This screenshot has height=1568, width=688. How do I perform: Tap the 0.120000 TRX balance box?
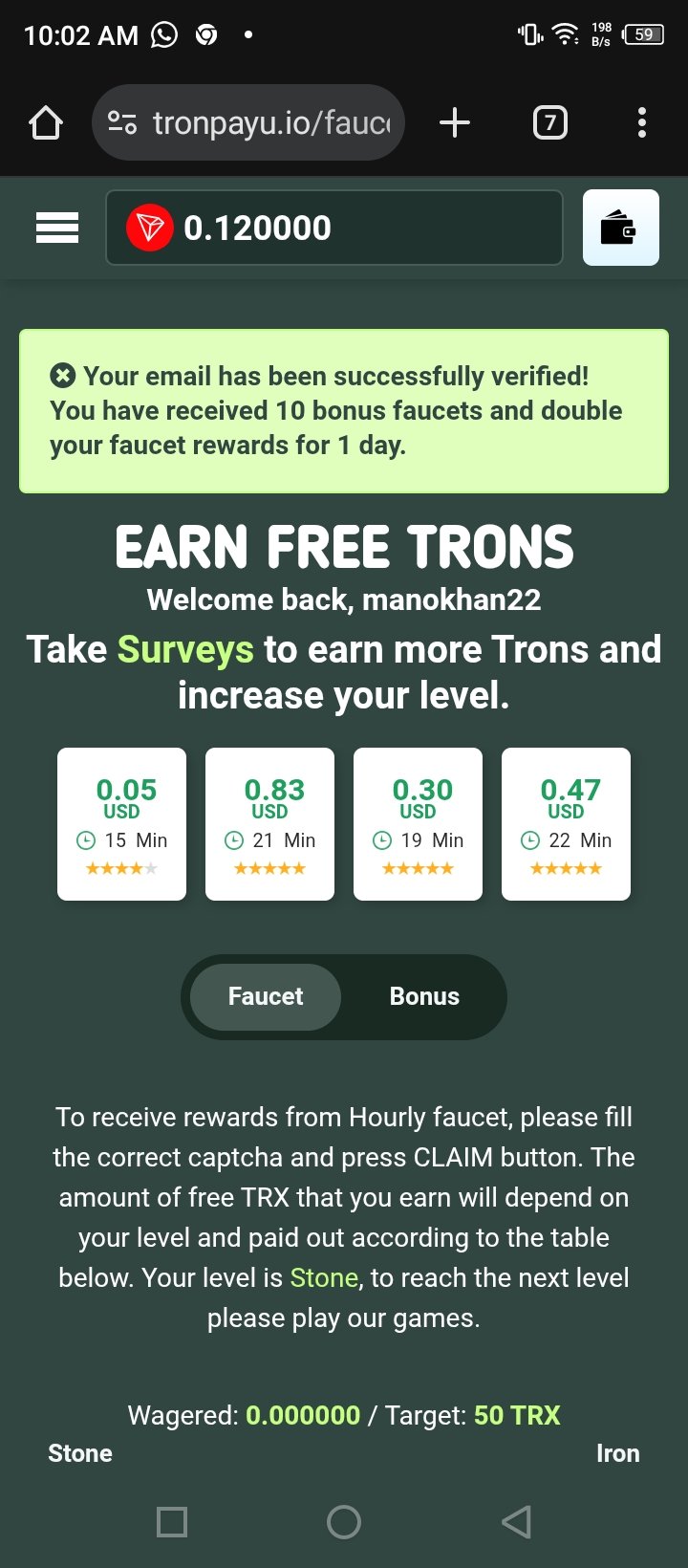pyautogui.click(x=333, y=228)
